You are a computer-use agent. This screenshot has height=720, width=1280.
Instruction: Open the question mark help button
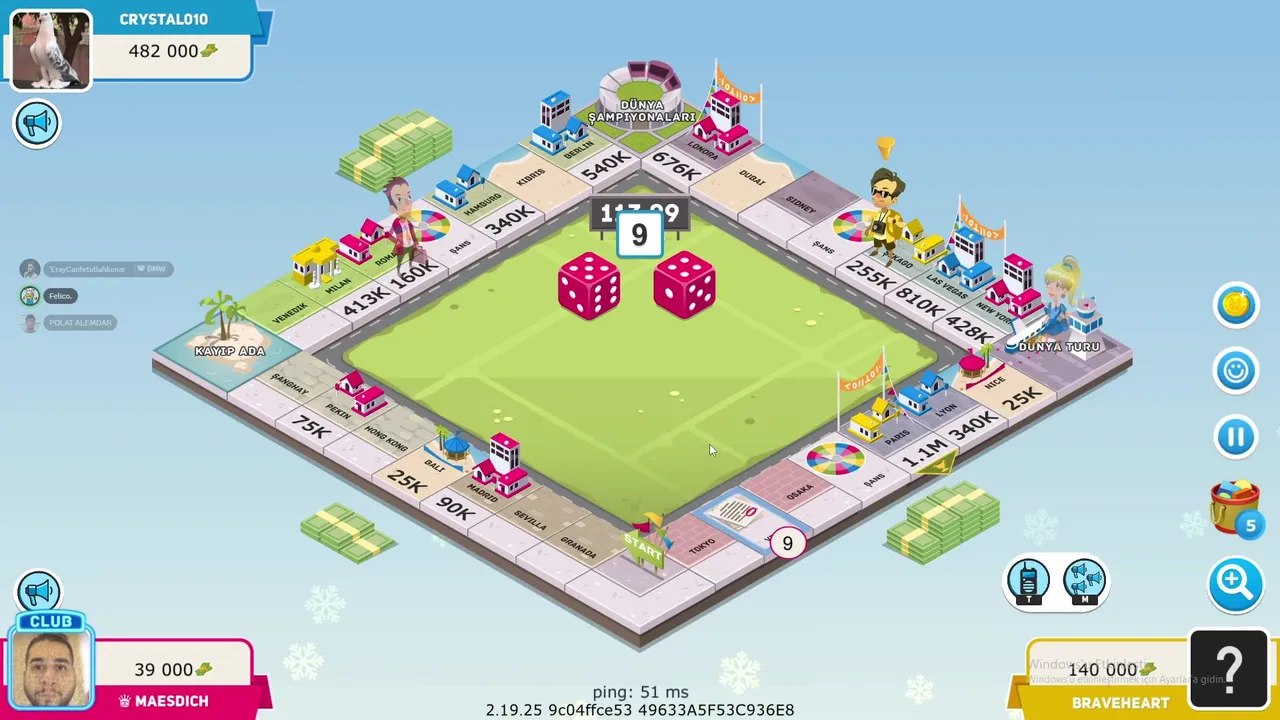(1229, 668)
